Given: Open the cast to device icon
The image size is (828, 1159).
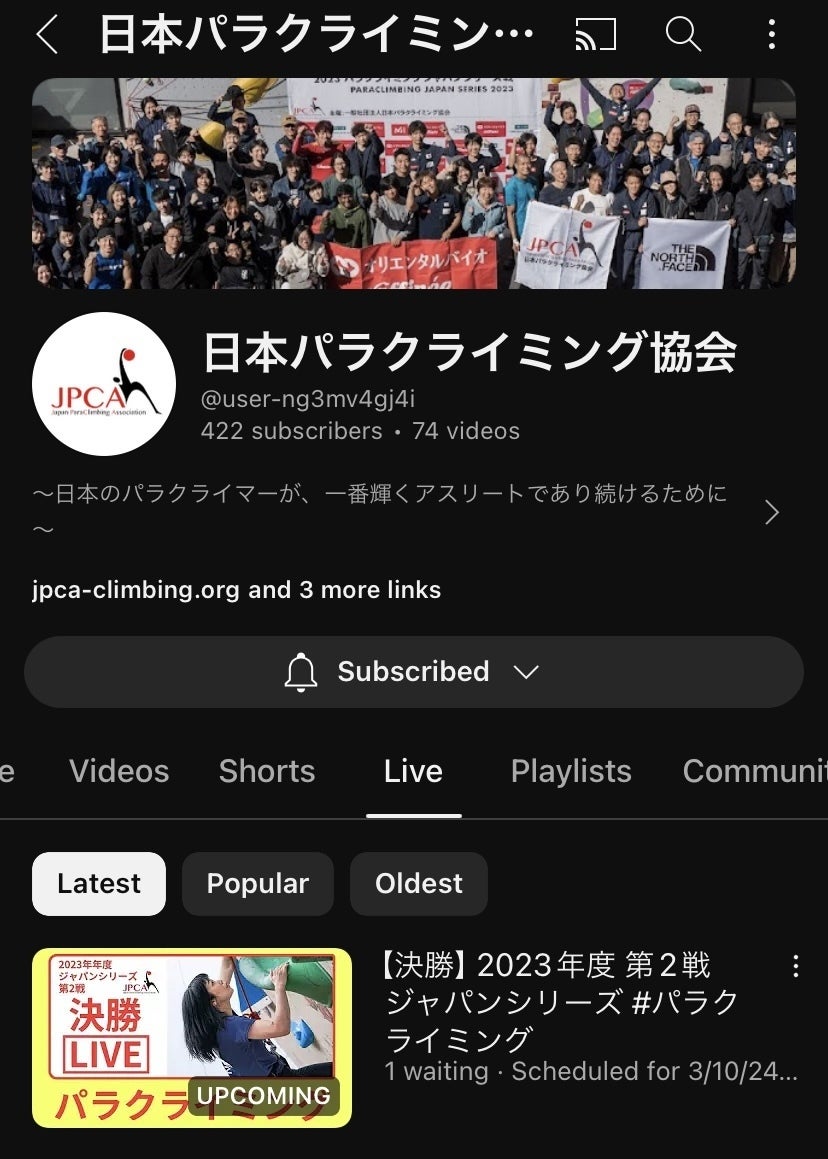Looking at the screenshot, I should (x=596, y=36).
